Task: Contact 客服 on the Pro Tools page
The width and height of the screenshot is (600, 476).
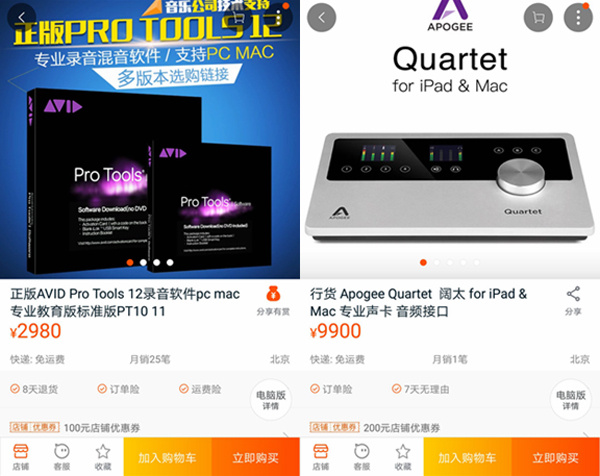Action: pos(62,457)
